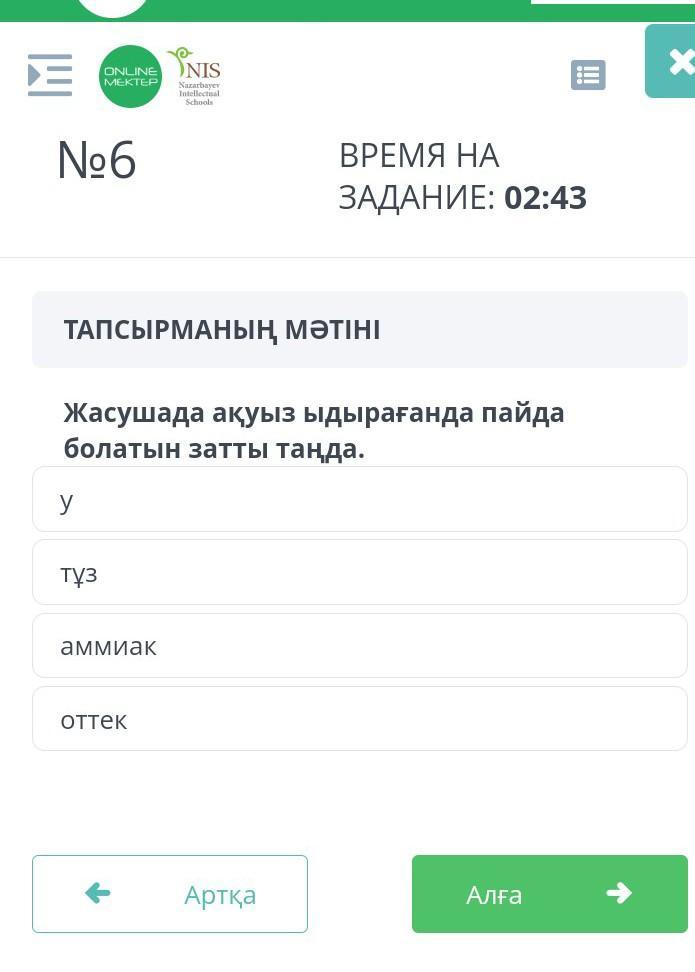Select the "оттек" answer option
The image size is (695, 972).
(x=360, y=719)
